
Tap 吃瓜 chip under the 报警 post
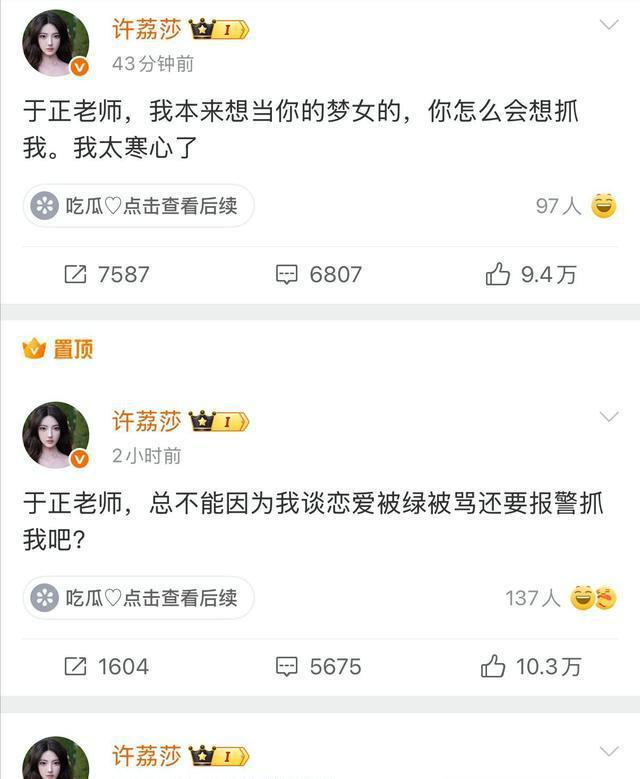point(139,598)
